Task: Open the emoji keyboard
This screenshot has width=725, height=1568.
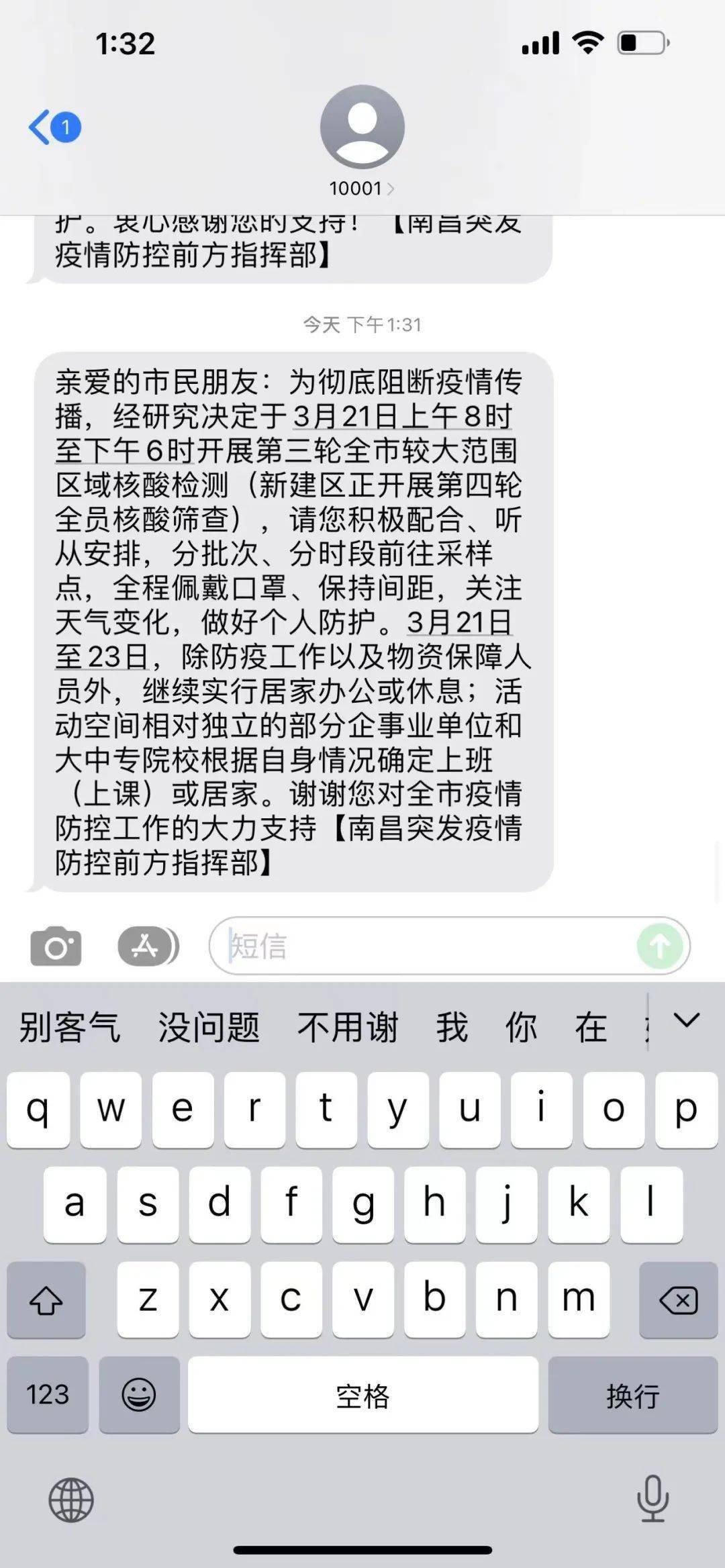Action: pyautogui.click(x=139, y=1395)
